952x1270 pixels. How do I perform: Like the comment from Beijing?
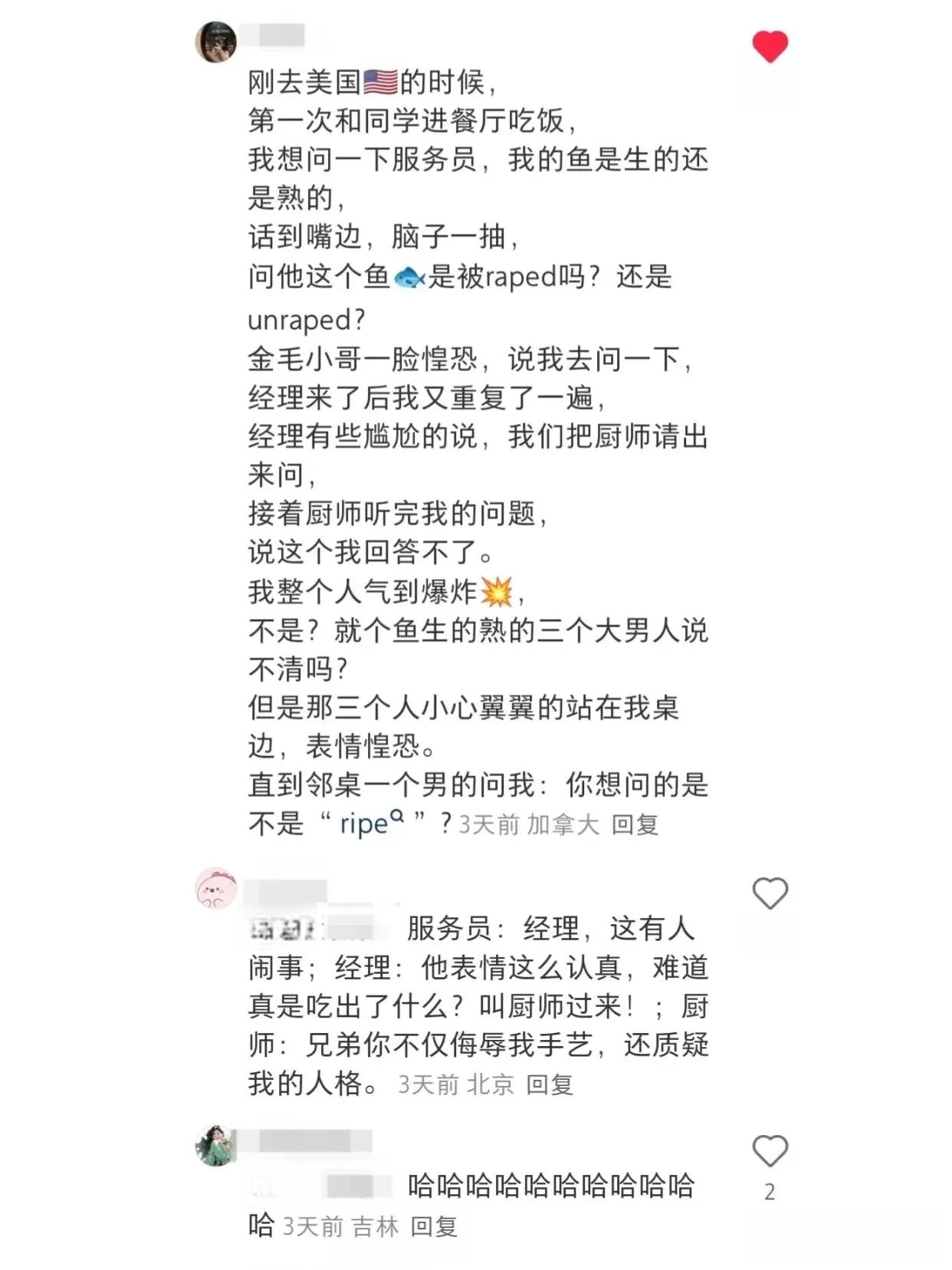[x=770, y=893]
